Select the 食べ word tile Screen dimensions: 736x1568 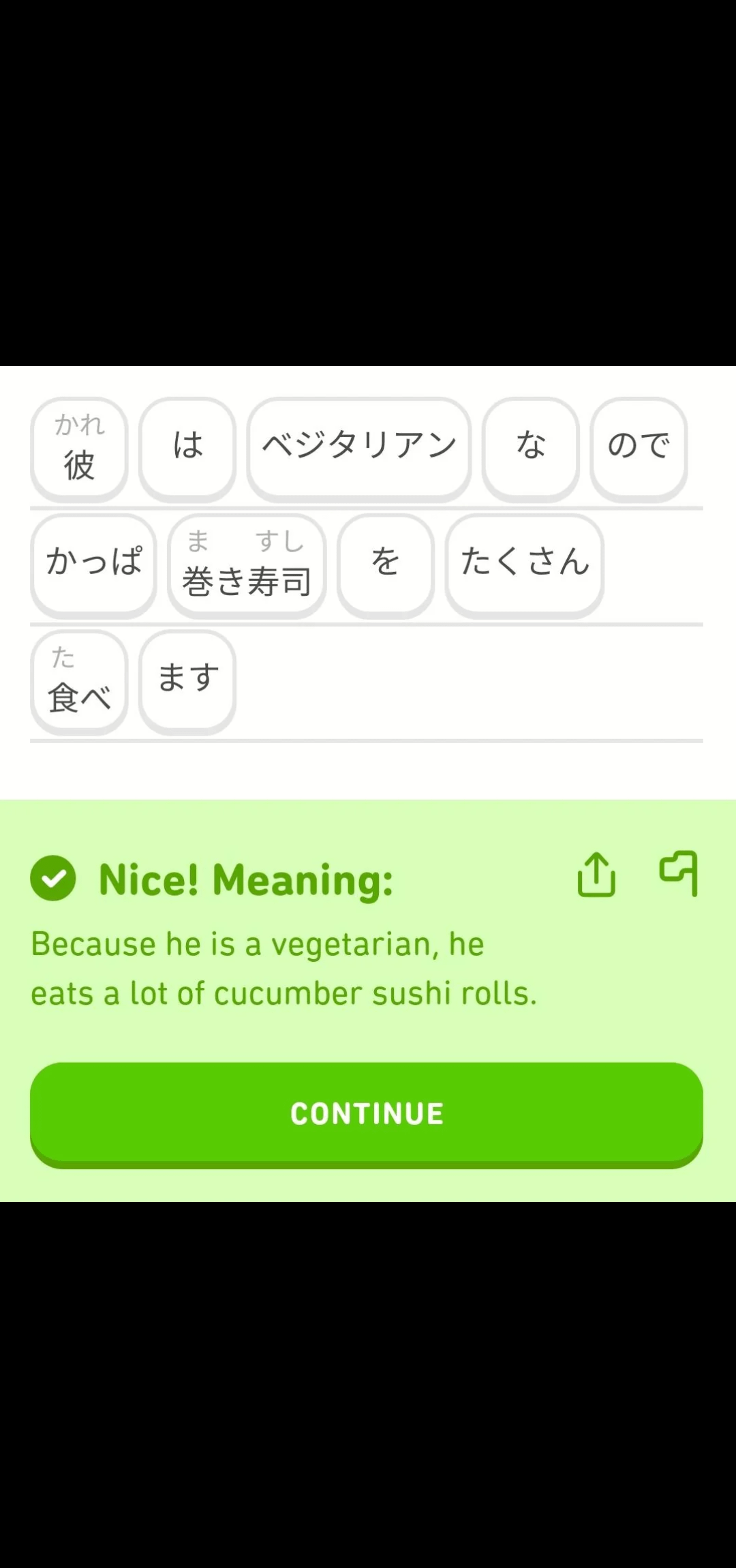click(x=79, y=681)
